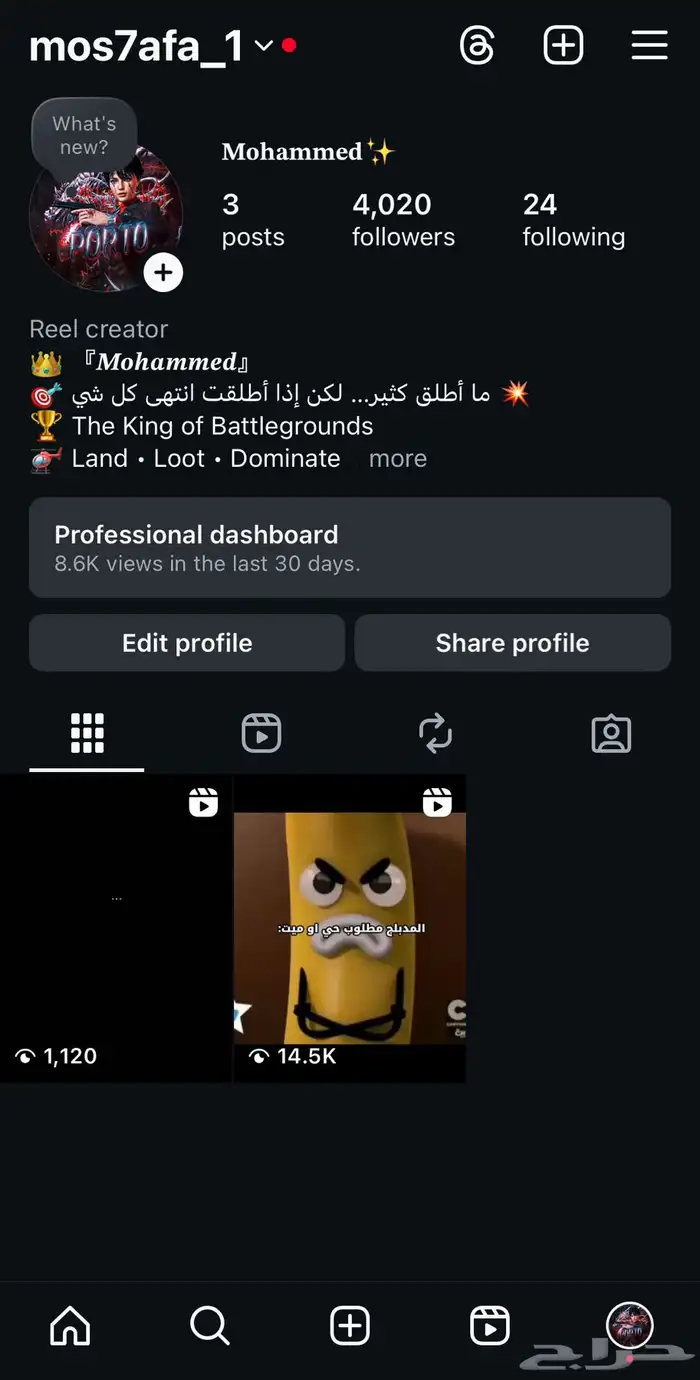Screen dimensions: 700x1380
Task: Switch to the reposts tab
Action: (436, 734)
